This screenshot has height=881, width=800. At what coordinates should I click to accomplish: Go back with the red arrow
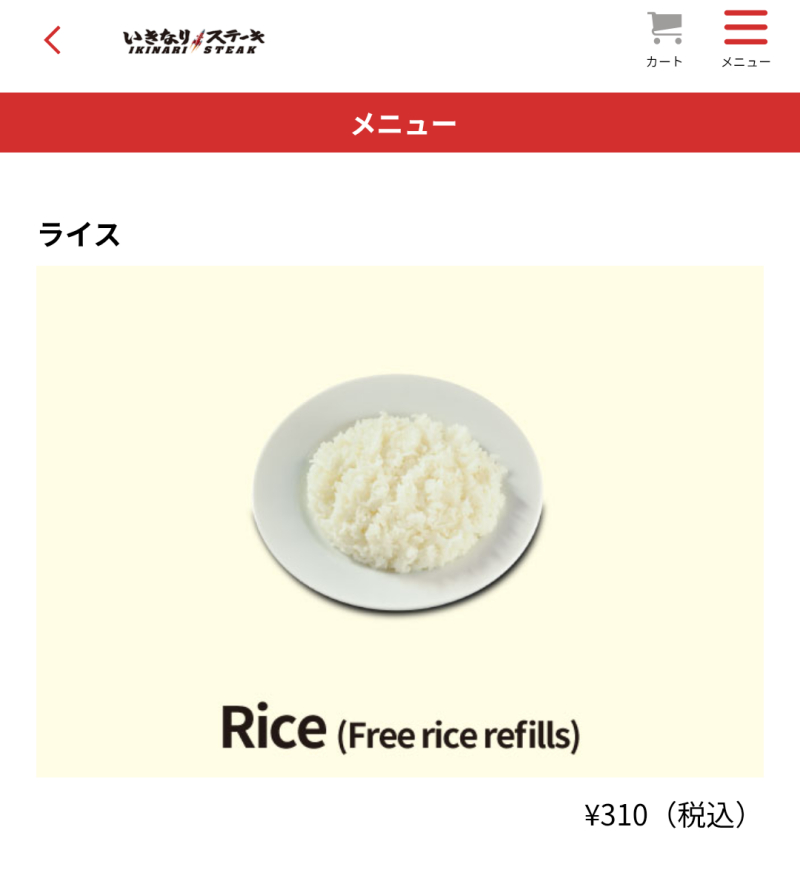tap(53, 40)
